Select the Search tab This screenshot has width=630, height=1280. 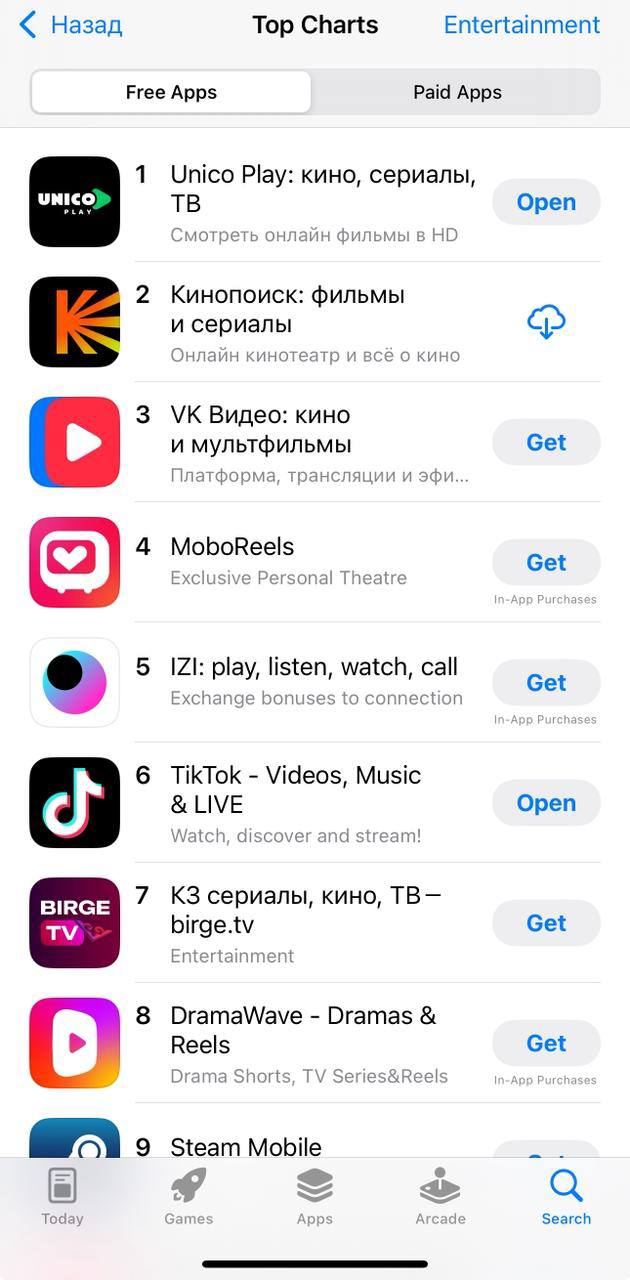coord(566,1197)
